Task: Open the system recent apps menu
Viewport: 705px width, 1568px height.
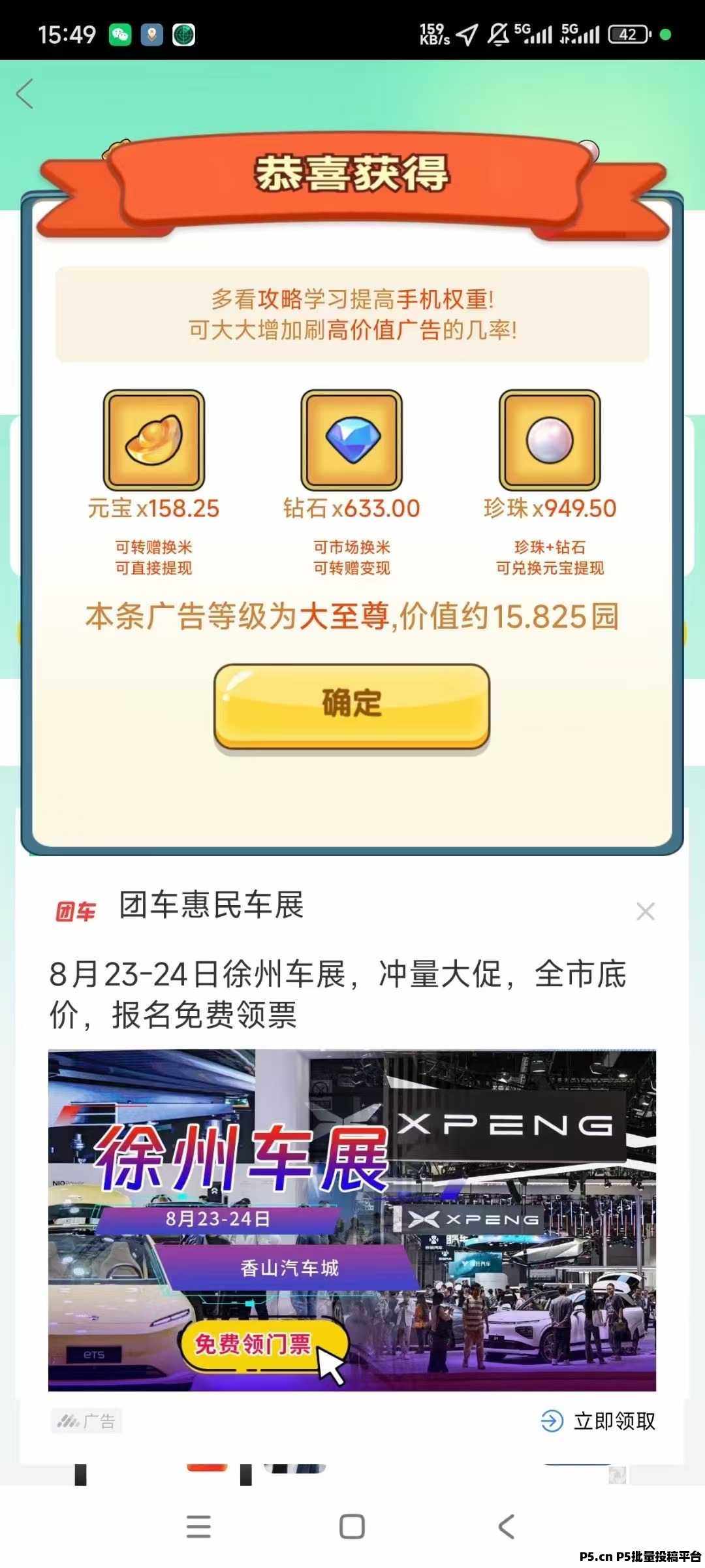Action: pyautogui.click(x=198, y=1527)
